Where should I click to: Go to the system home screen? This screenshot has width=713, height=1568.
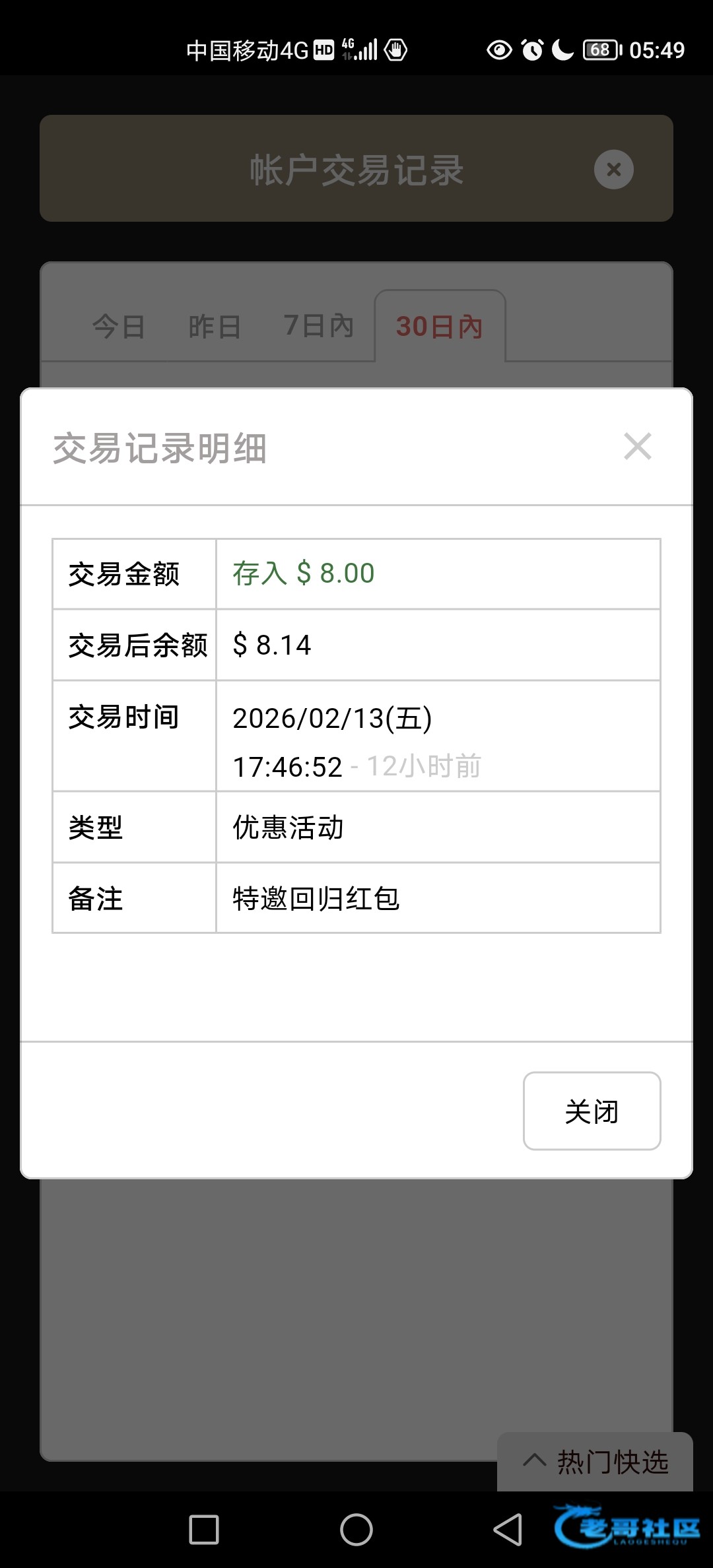(356, 1530)
